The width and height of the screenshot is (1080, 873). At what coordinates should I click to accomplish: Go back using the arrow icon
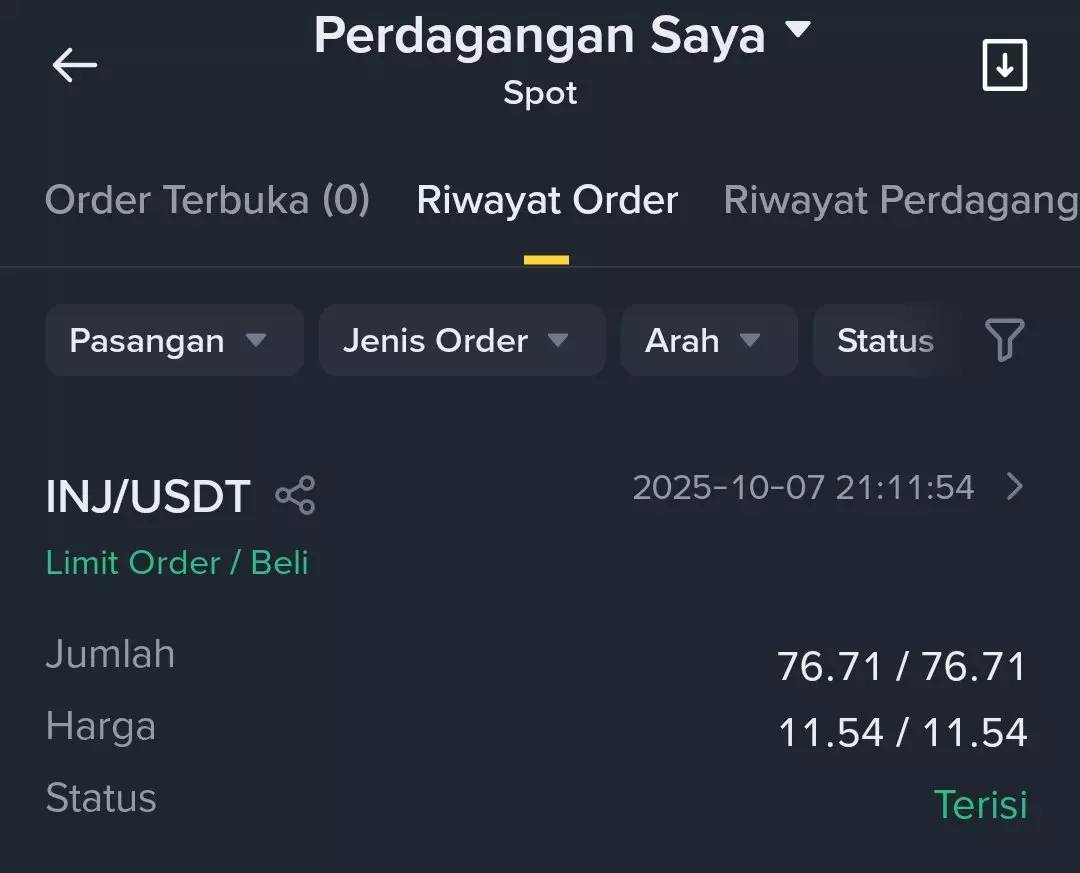pos(75,66)
